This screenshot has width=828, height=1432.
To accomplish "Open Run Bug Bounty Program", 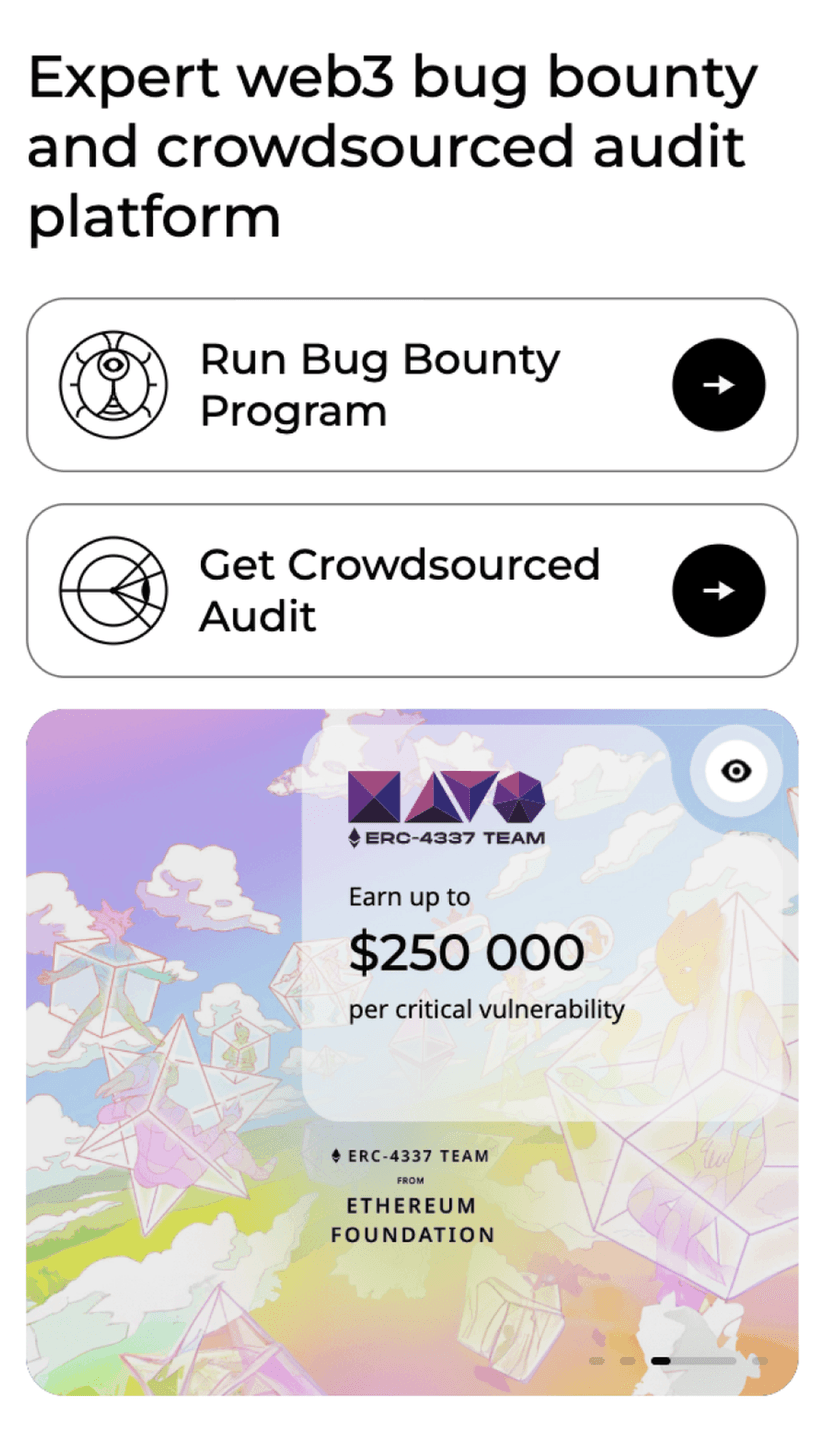I will 411,385.
